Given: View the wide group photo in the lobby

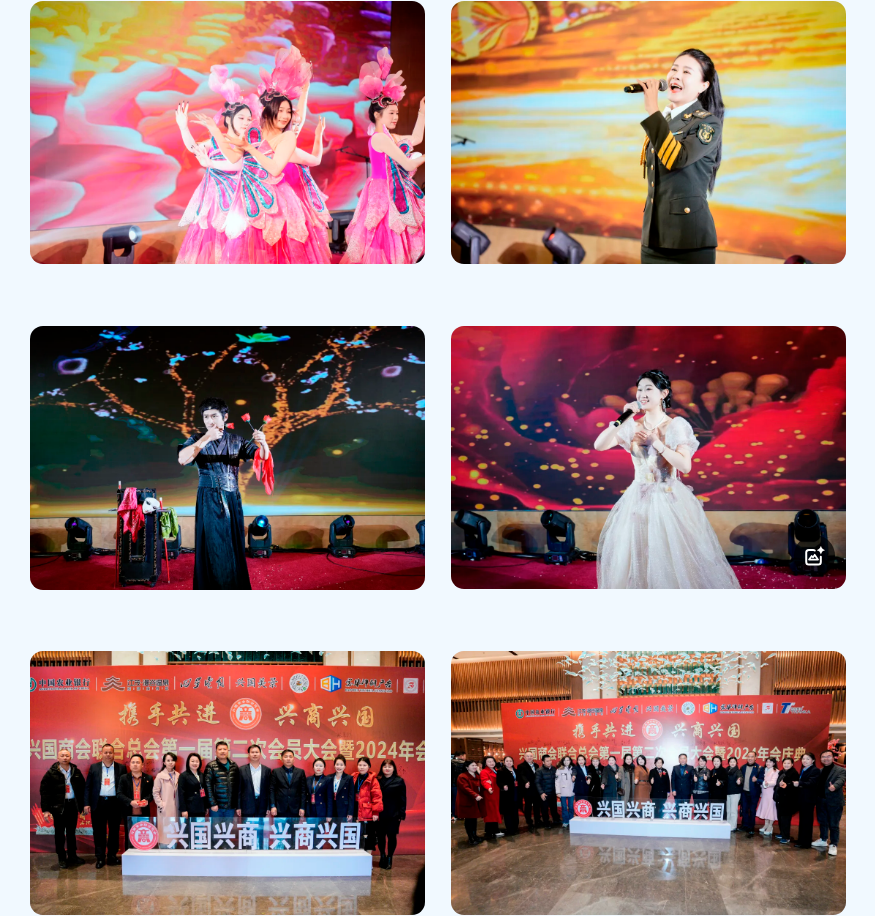Looking at the screenshot, I should 648,782.
